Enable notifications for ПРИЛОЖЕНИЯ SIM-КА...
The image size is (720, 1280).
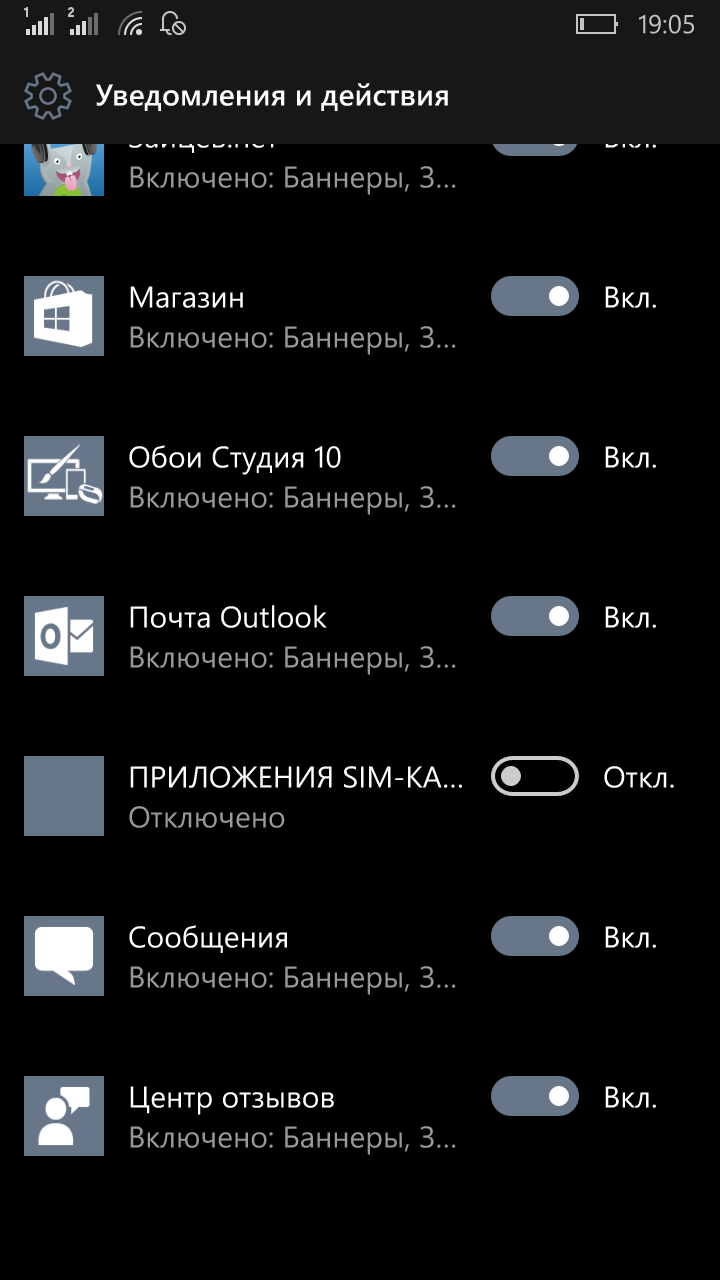[x=535, y=776]
